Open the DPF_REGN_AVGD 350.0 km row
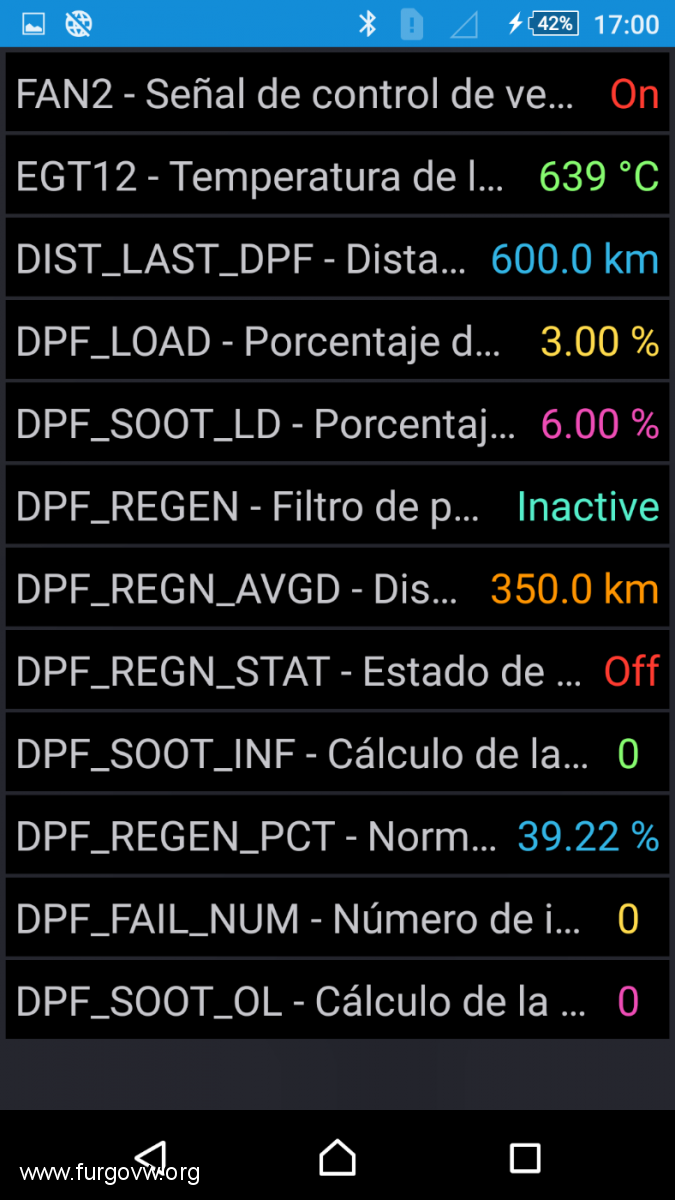Viewport: 675px width, 1200px height. 337,589
